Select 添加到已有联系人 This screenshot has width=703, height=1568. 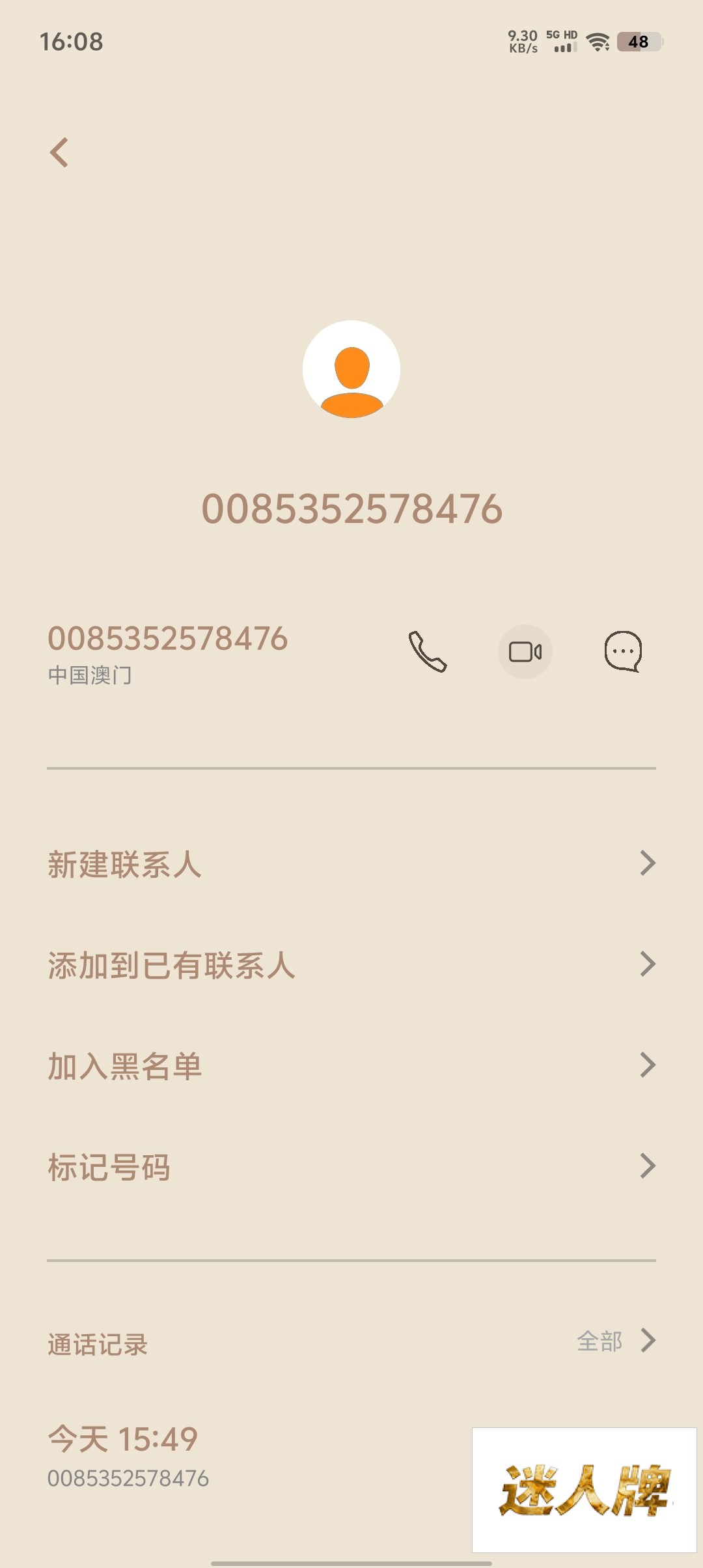coord(351,965)
